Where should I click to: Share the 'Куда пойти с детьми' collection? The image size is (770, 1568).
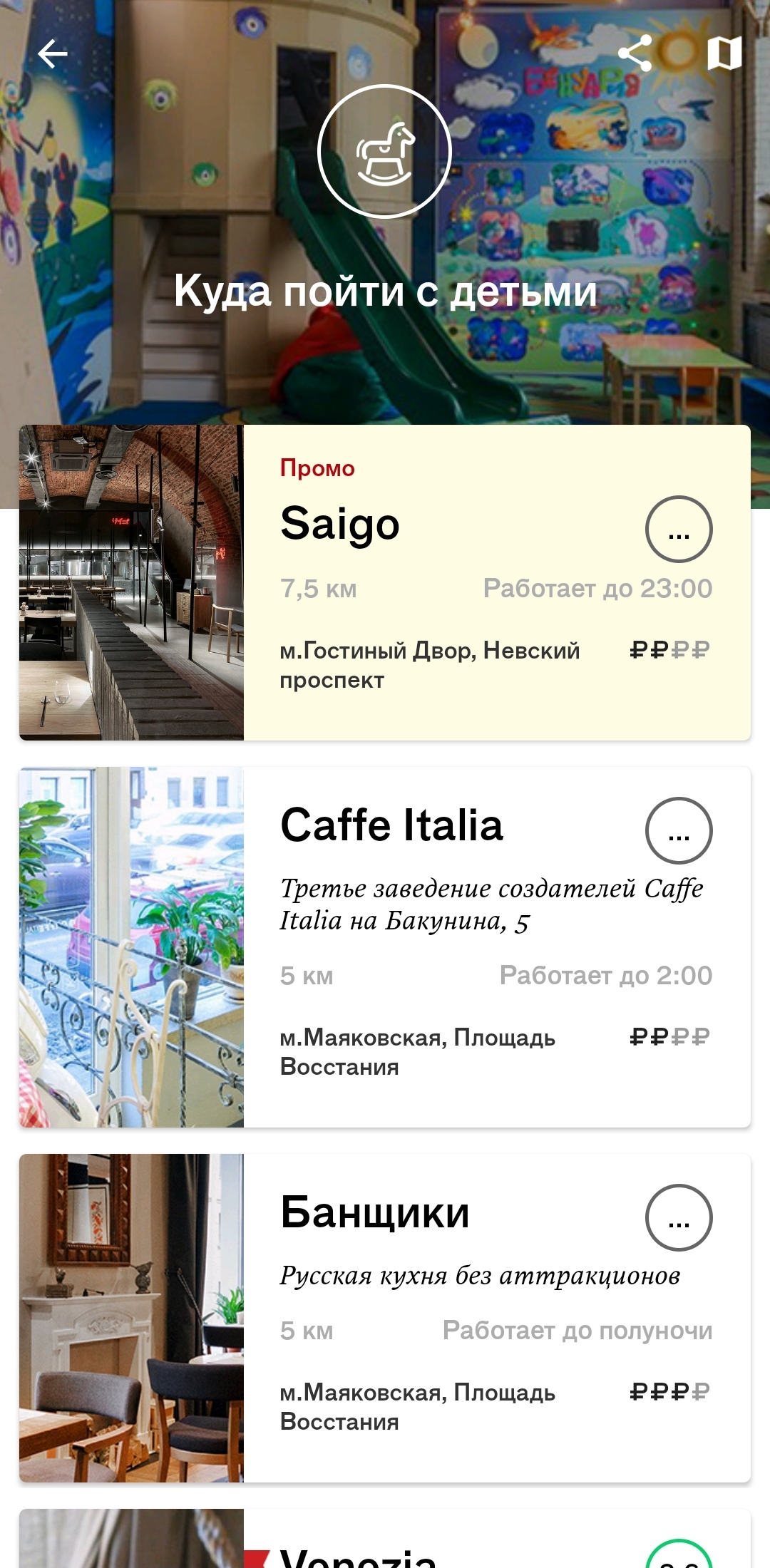[x=635, y=53]
